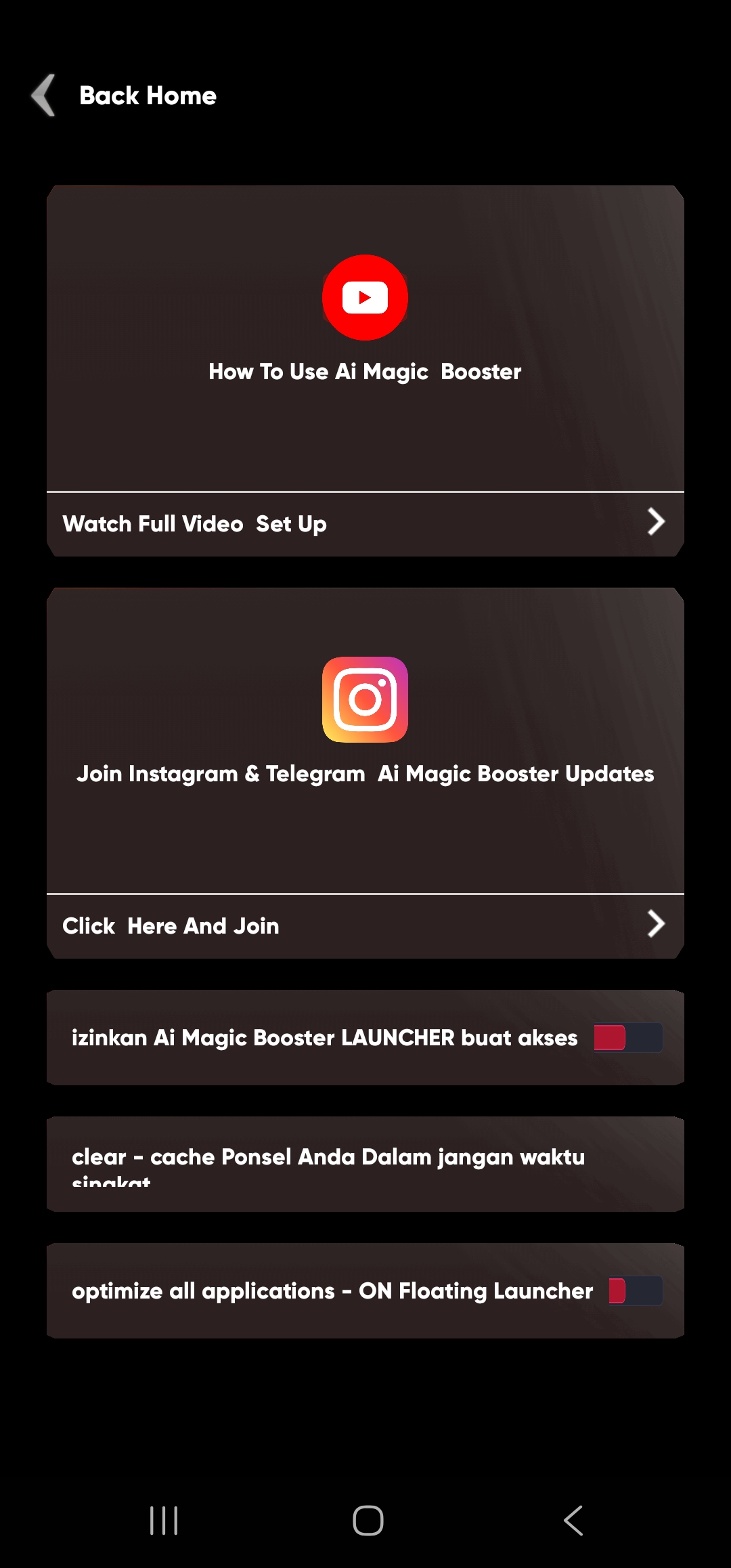Screen dimensions: 731x1568
Task: Tap the Back Home arrow
Action: tap(44, 95)
